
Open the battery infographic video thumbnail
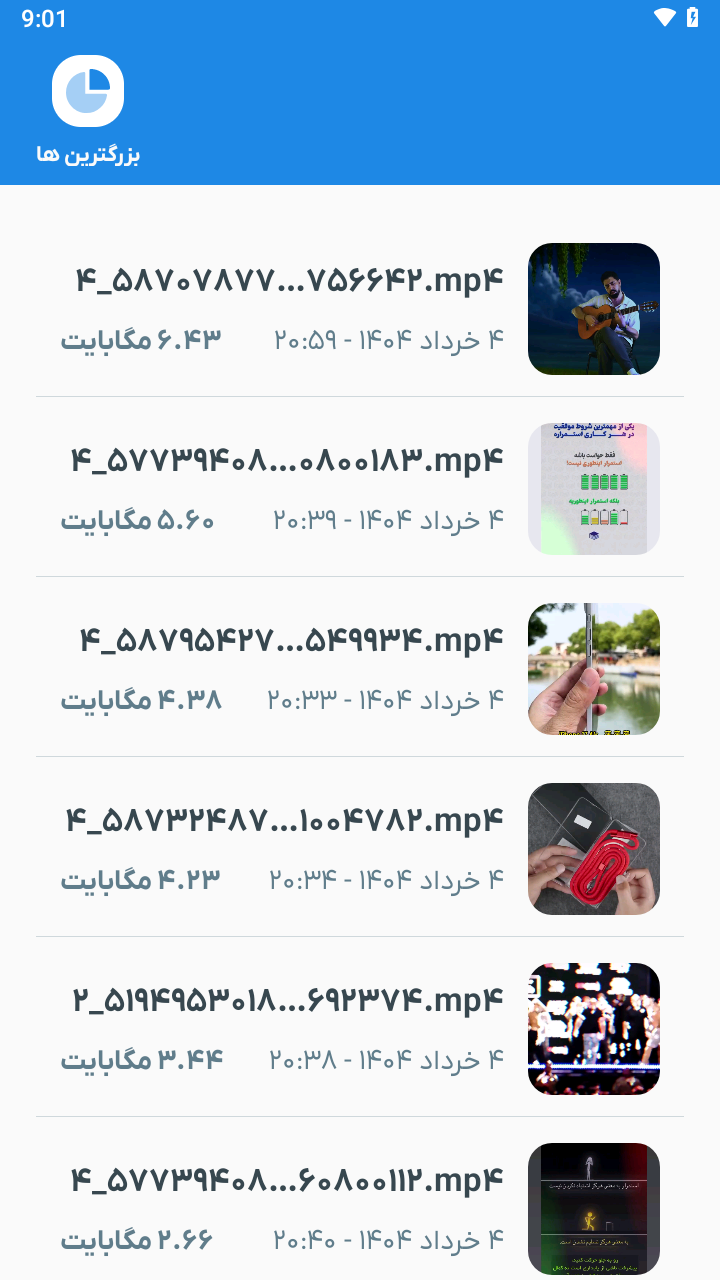(594, 488)
